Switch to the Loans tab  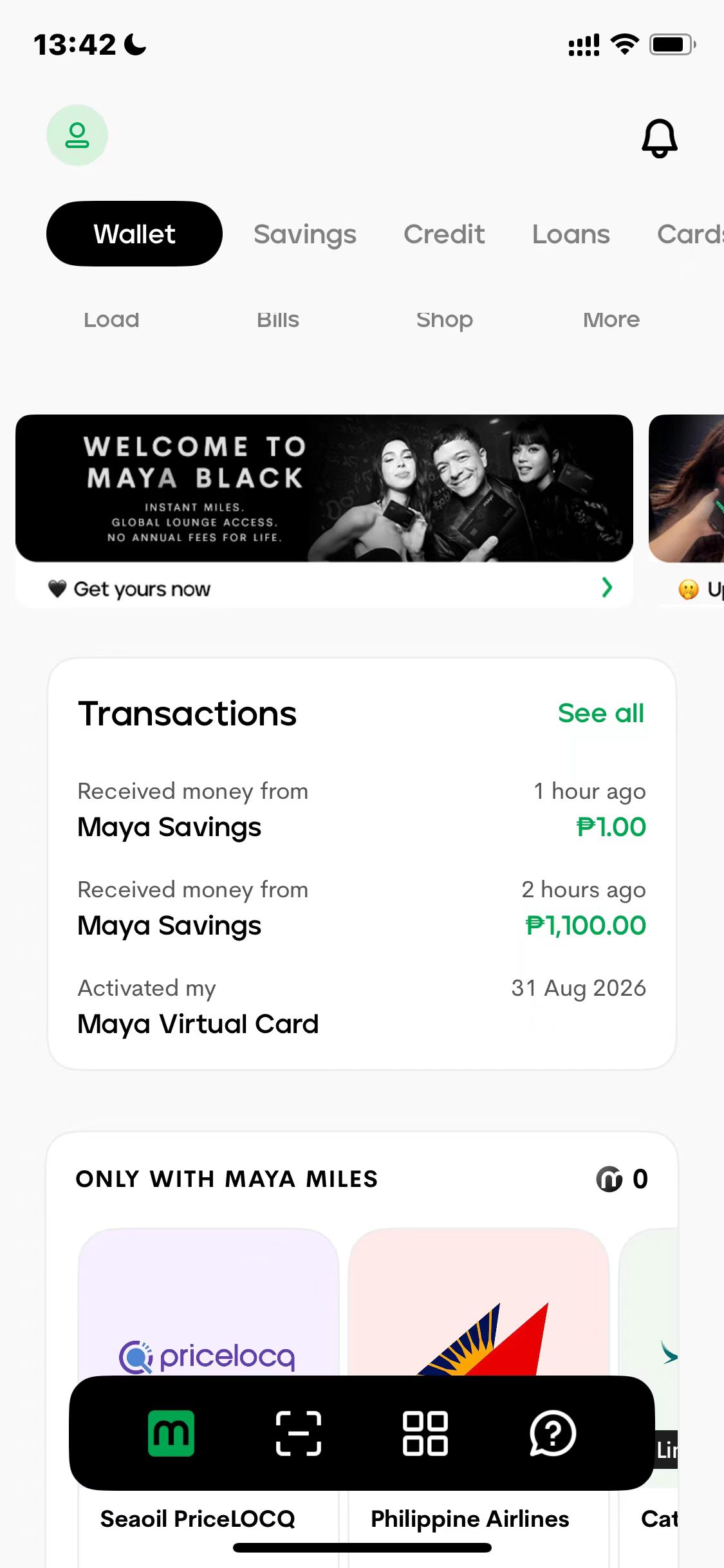571,234
